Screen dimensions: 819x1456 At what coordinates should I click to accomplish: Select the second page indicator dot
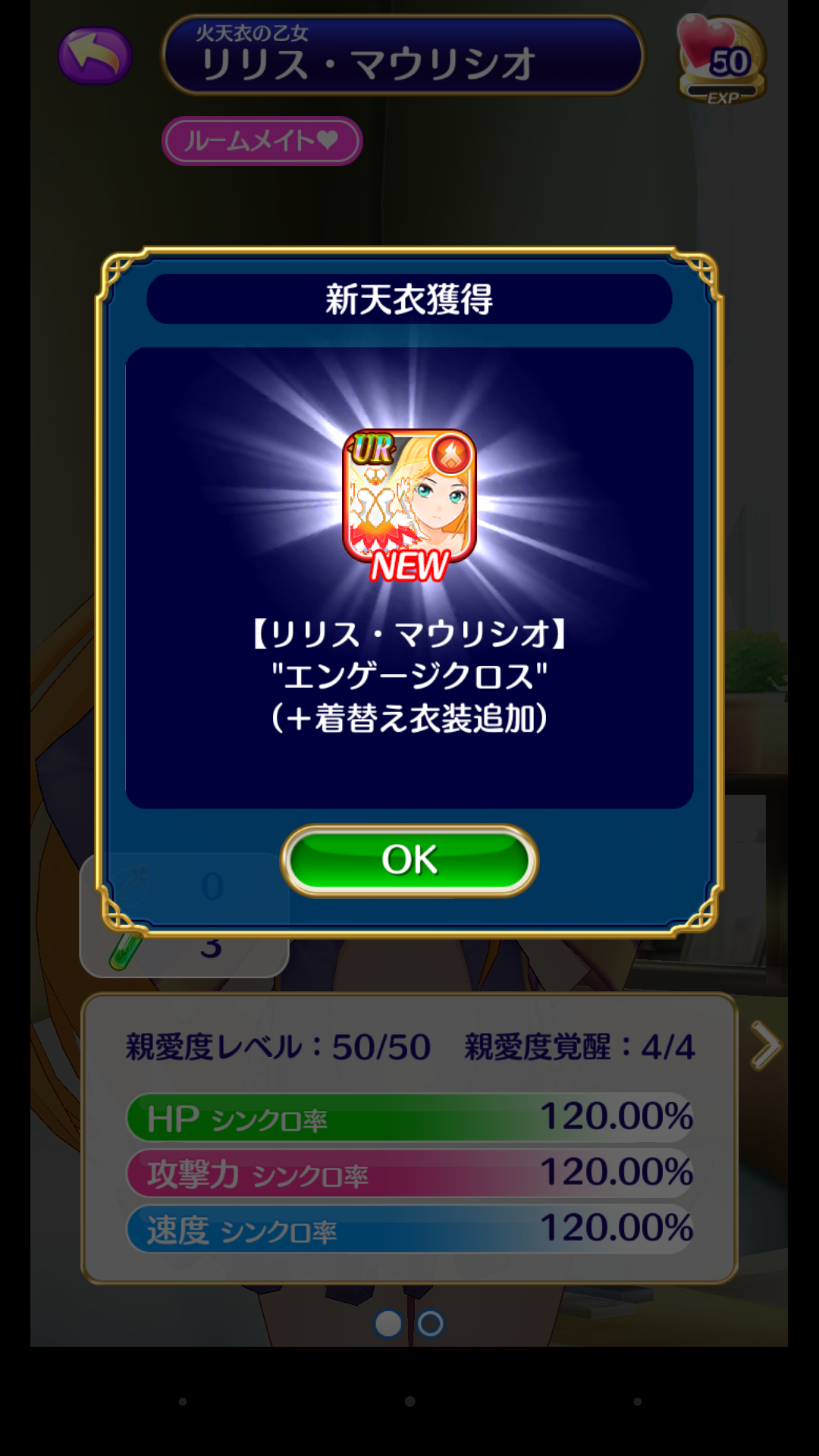point(431,1324)
